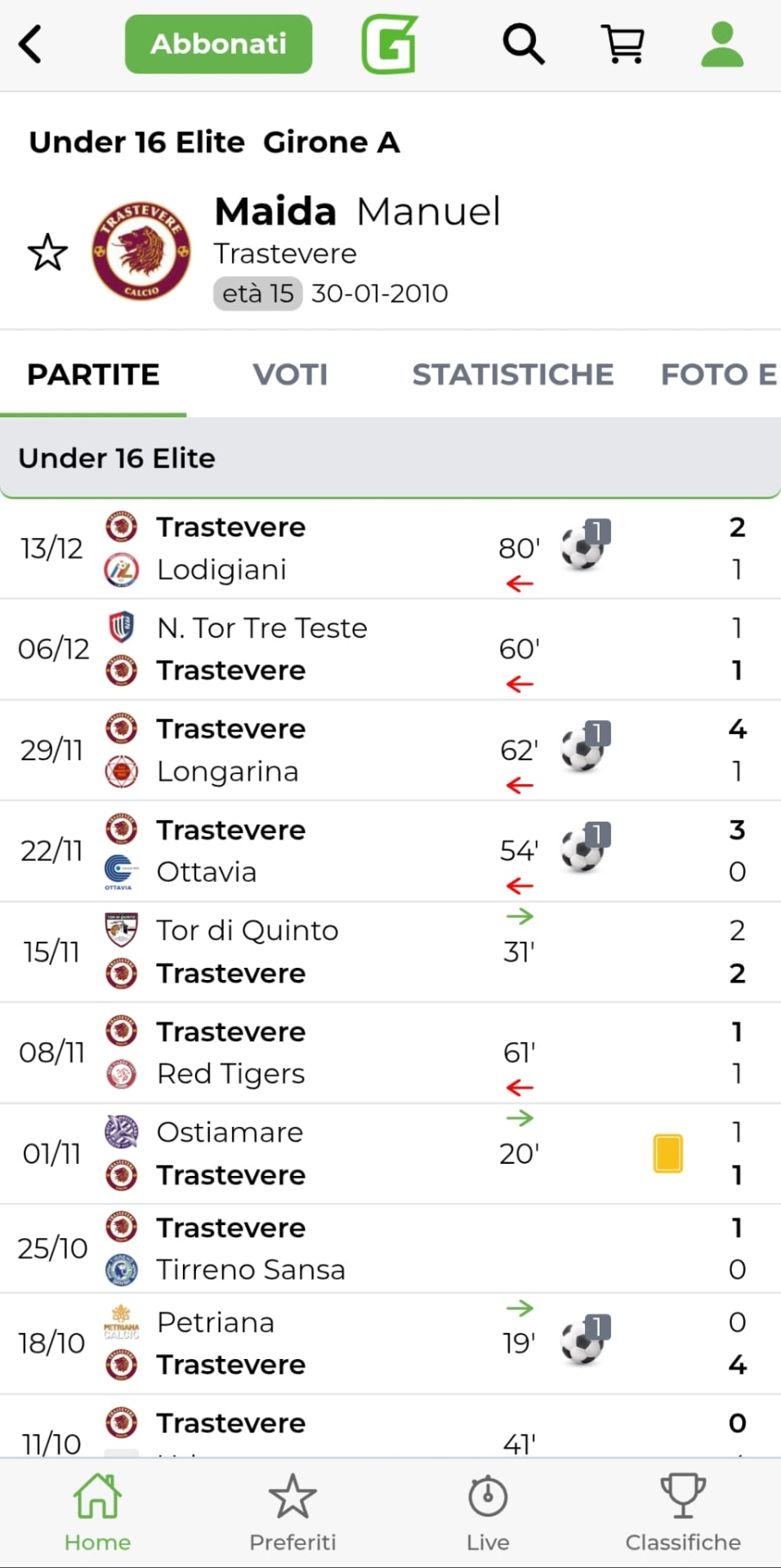Open the Trastevere vs Lodigiani match of 13/12

coord(327,549)
